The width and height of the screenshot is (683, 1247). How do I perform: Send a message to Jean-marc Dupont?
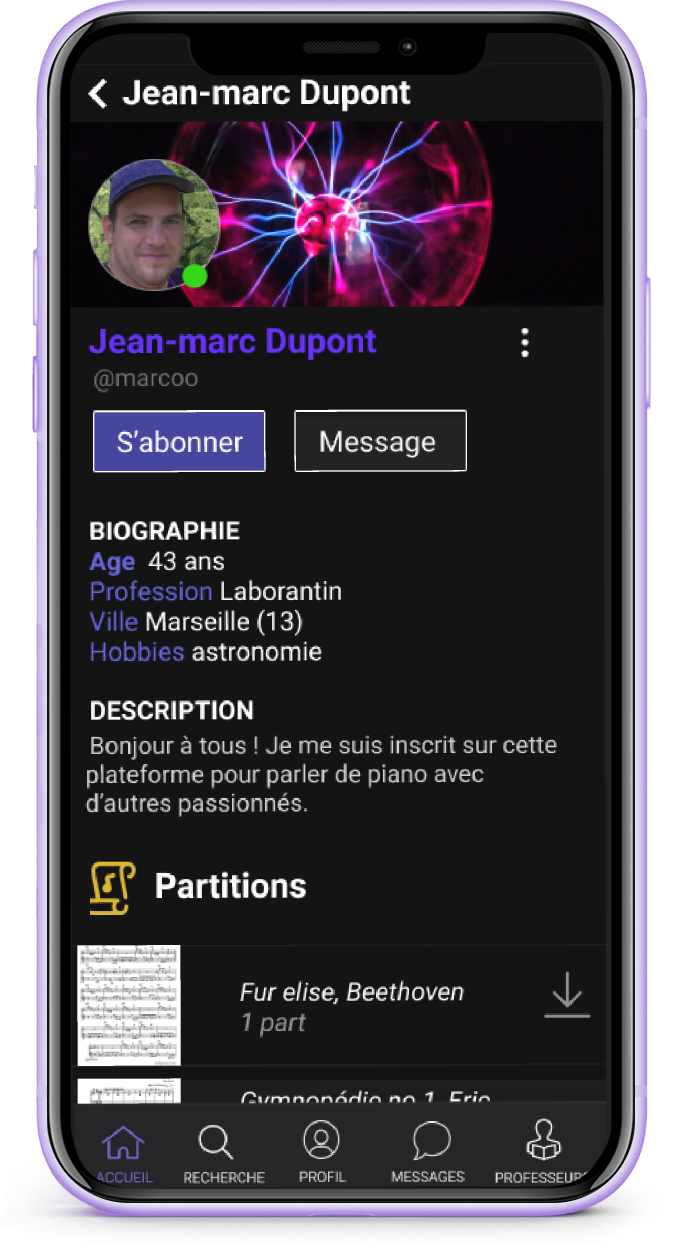click(x=380, y=441)
